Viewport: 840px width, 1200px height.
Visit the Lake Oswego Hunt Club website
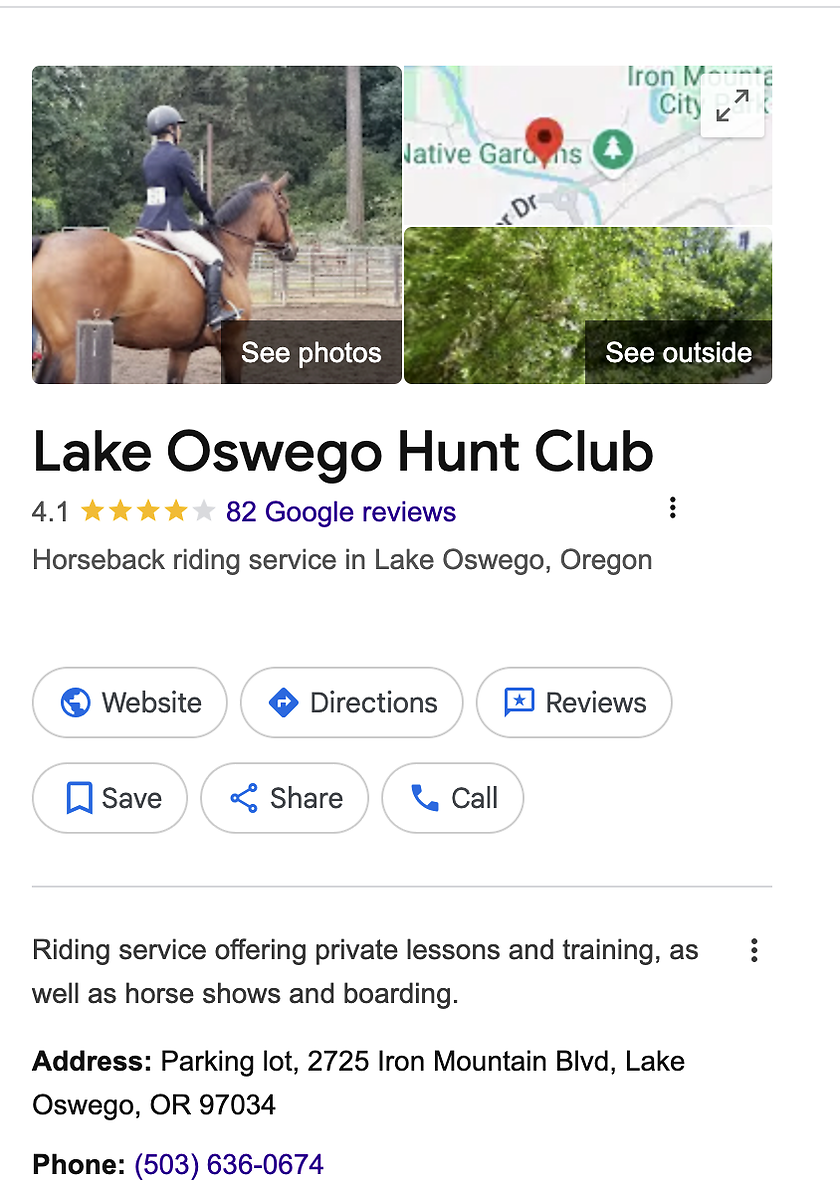[130, 703]
